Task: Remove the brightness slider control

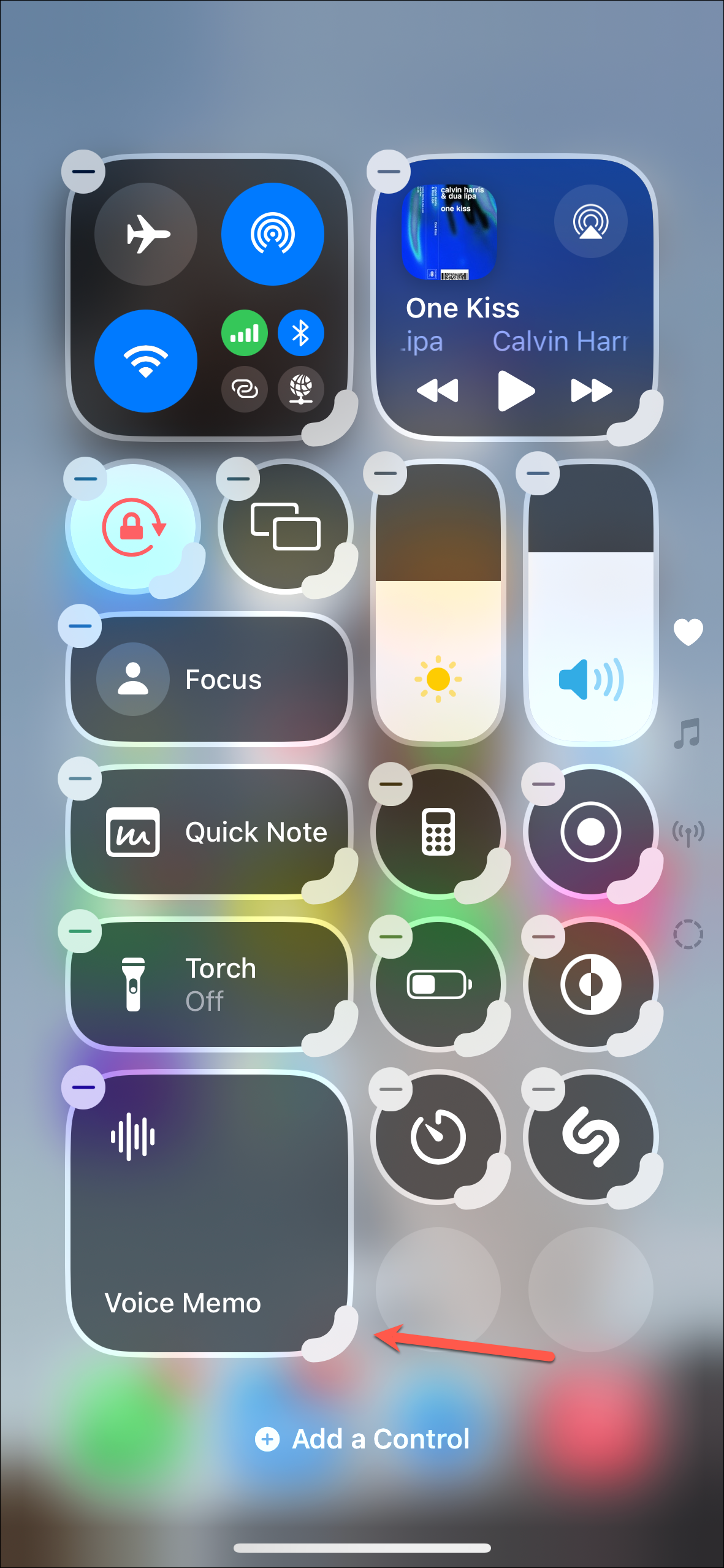Action: pyautogui.click(x=385, y=473)
